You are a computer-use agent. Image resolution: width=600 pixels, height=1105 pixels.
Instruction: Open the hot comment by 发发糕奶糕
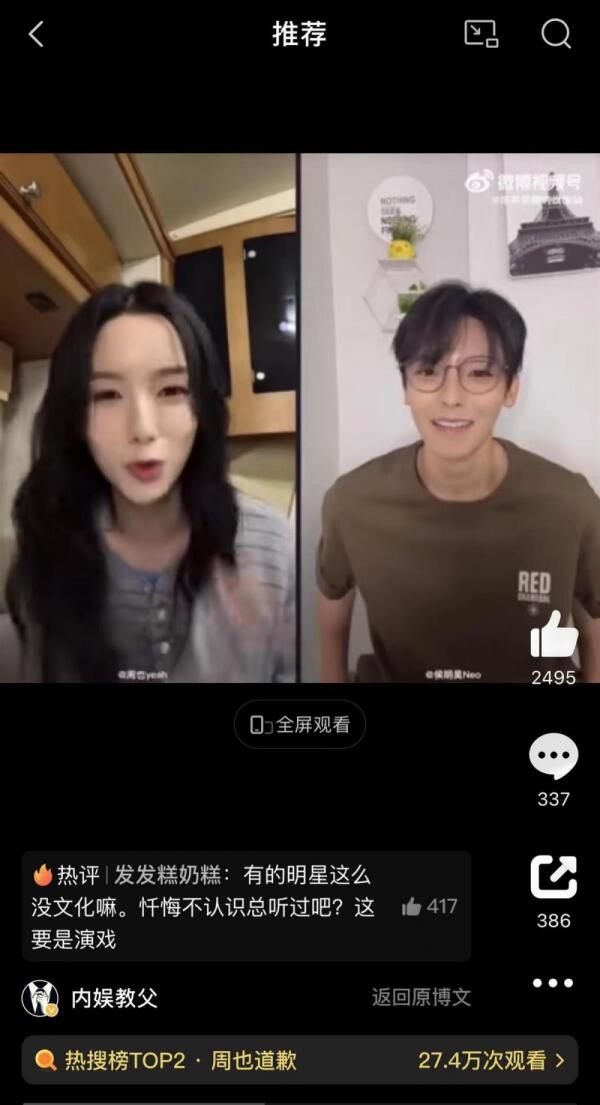click(210, 906)
